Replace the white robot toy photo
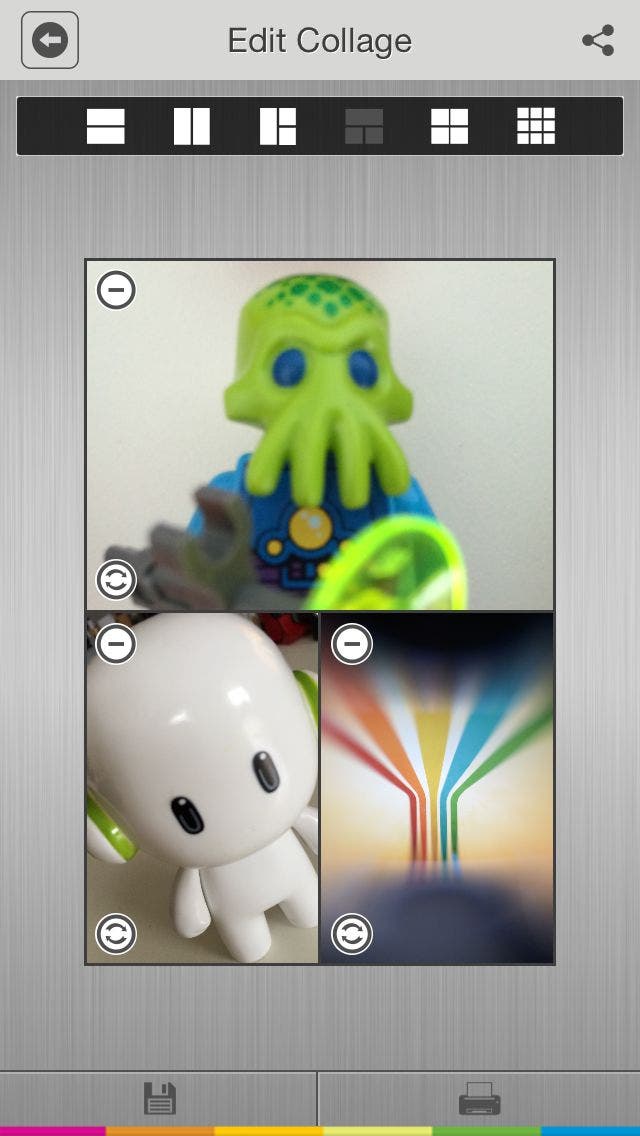Screen dimensions: 640x1136 (116, 934)
